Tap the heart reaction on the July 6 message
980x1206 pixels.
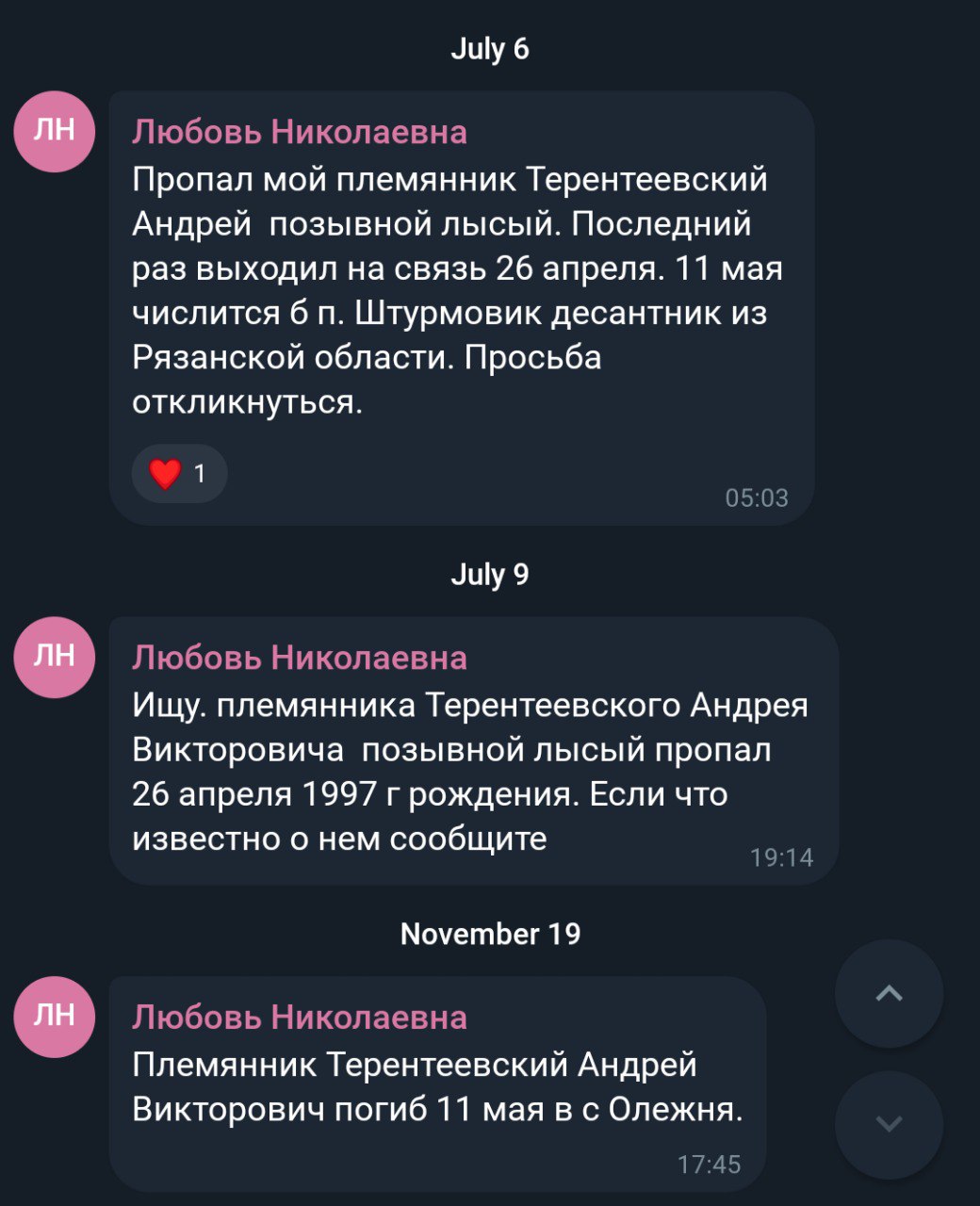(x=178, y=474)
